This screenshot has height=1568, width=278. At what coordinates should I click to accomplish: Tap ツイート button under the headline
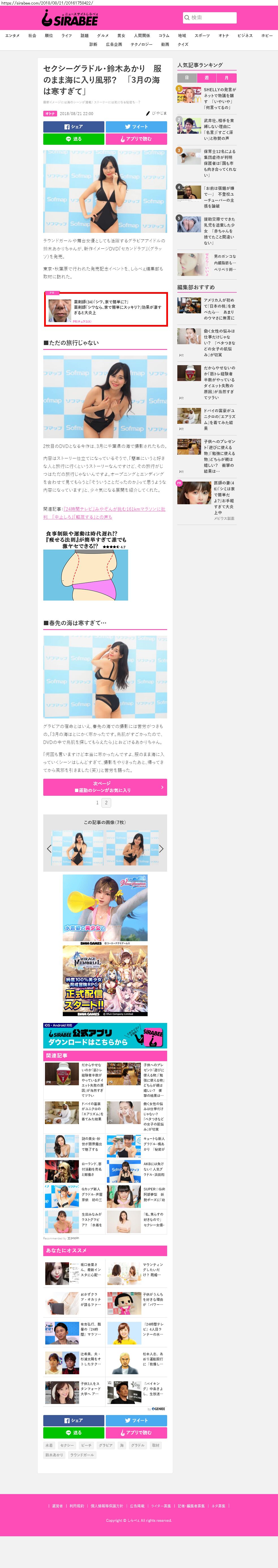(136, 127)
